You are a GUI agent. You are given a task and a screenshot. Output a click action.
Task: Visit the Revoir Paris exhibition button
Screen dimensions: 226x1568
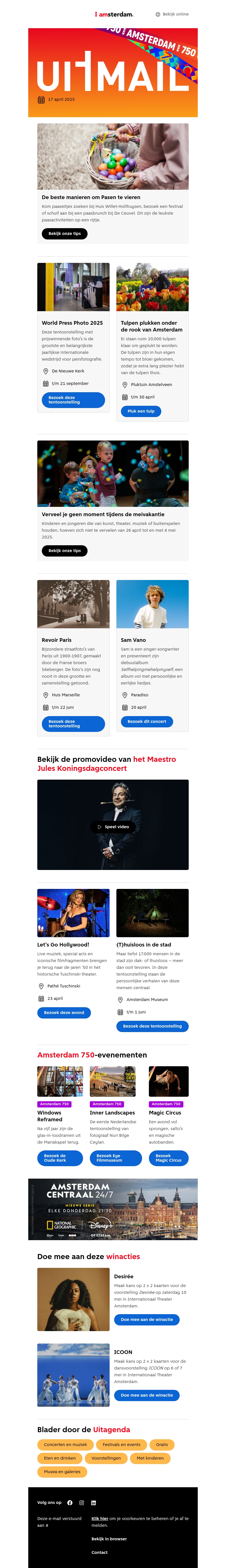pyautogui.click(x=73, y=724)
